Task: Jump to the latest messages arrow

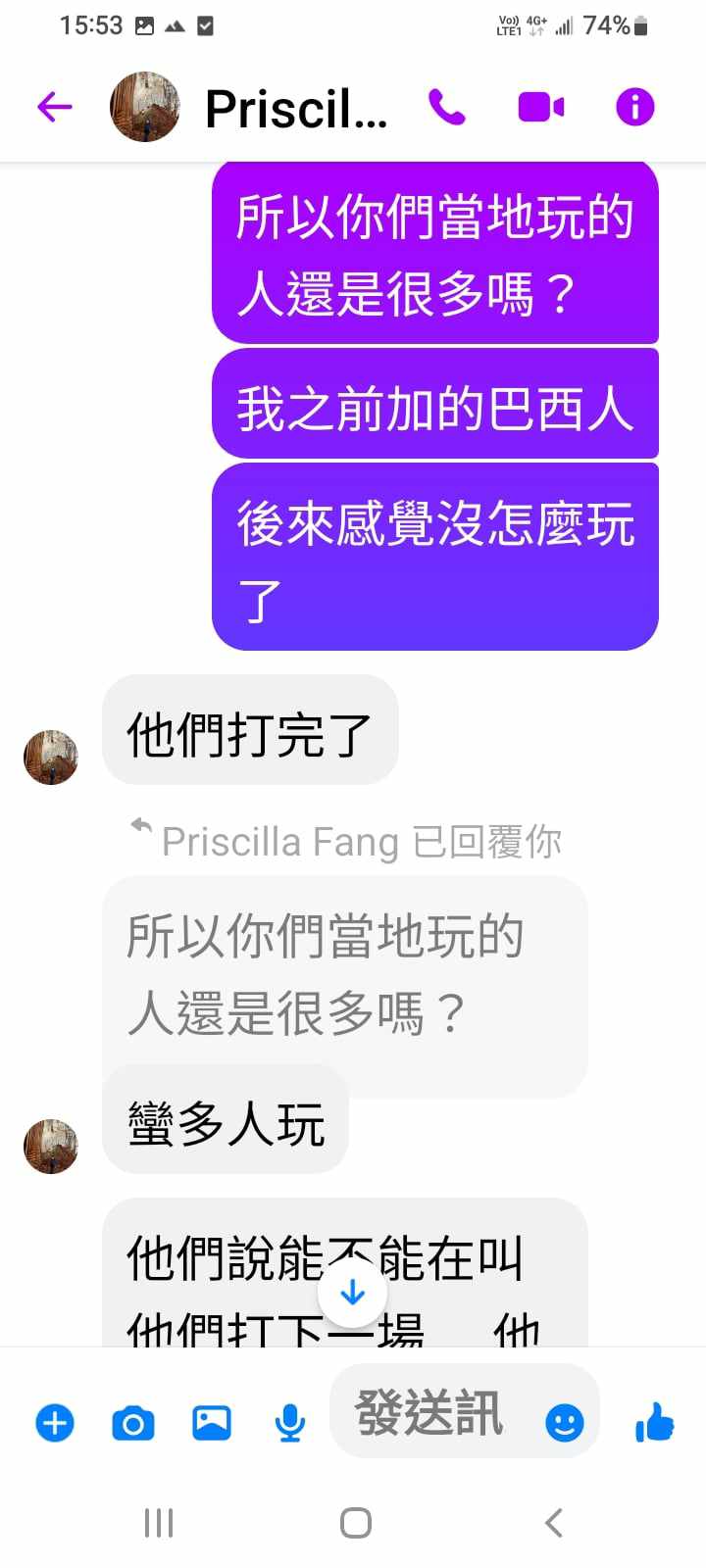Action: pyautogui.click(x=352, y=1294)
